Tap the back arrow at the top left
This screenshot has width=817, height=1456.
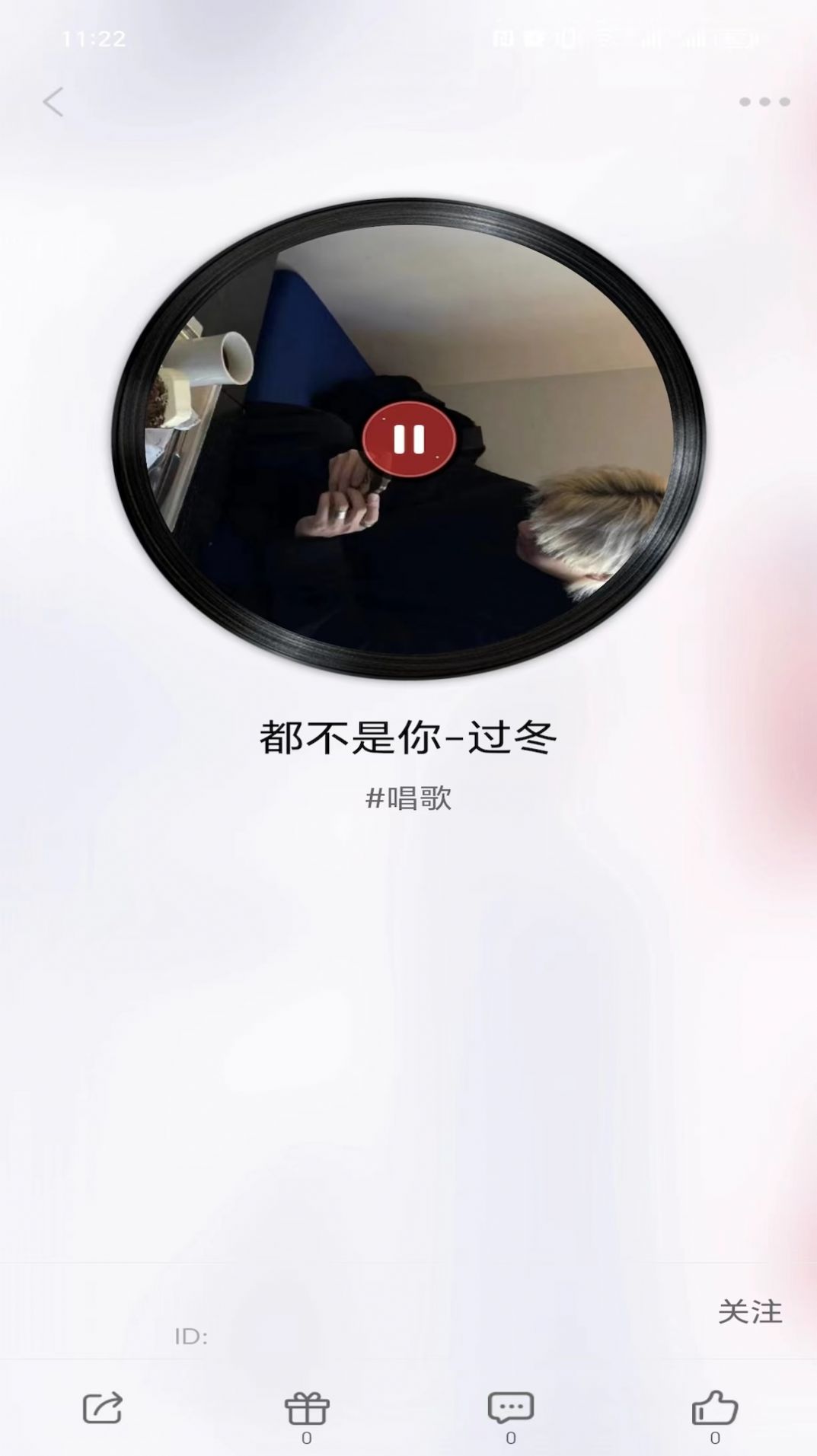pyautogui.click(x=53, y=101)
